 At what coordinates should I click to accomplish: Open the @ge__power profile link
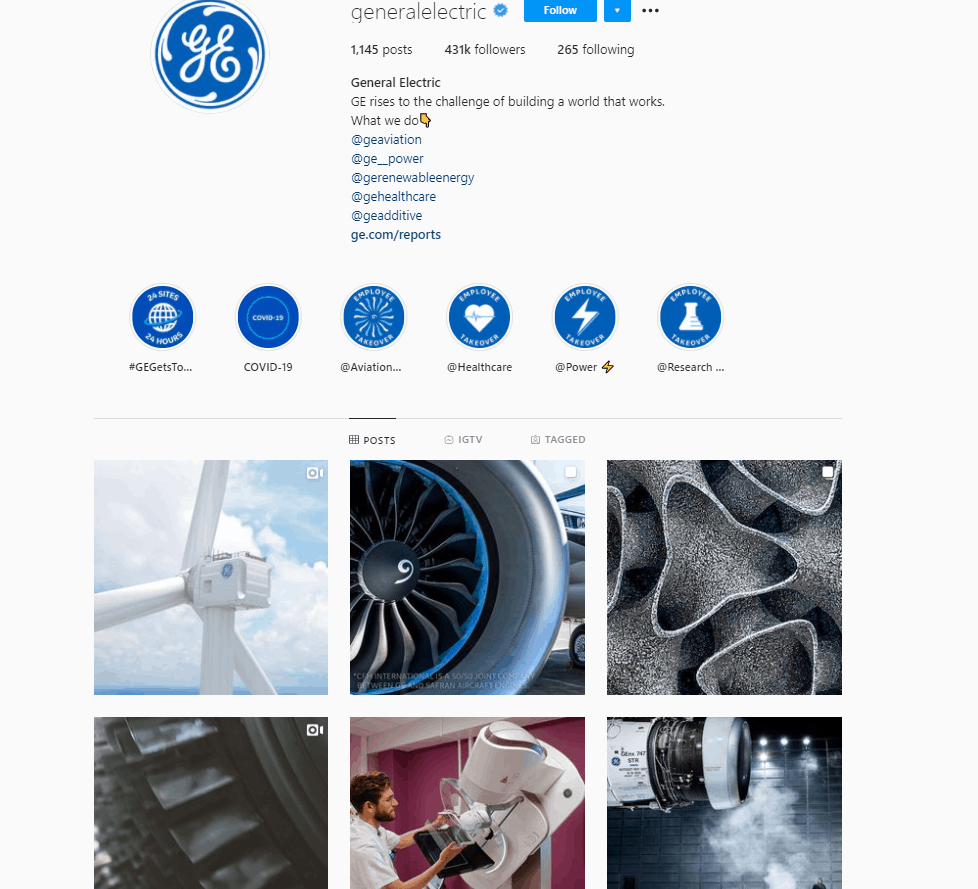pos(387,159)
